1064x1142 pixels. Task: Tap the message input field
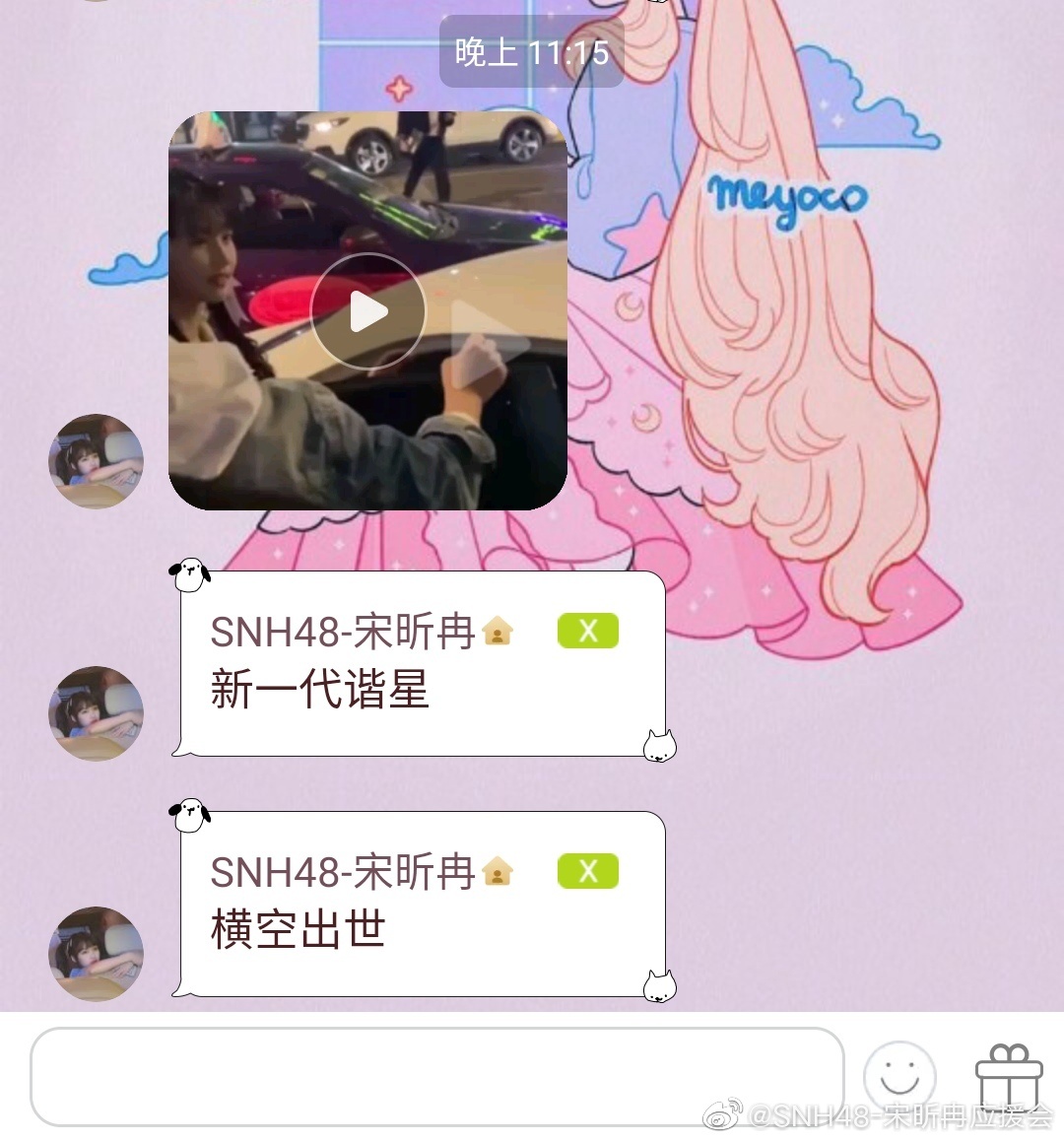tap(436, 1077)
